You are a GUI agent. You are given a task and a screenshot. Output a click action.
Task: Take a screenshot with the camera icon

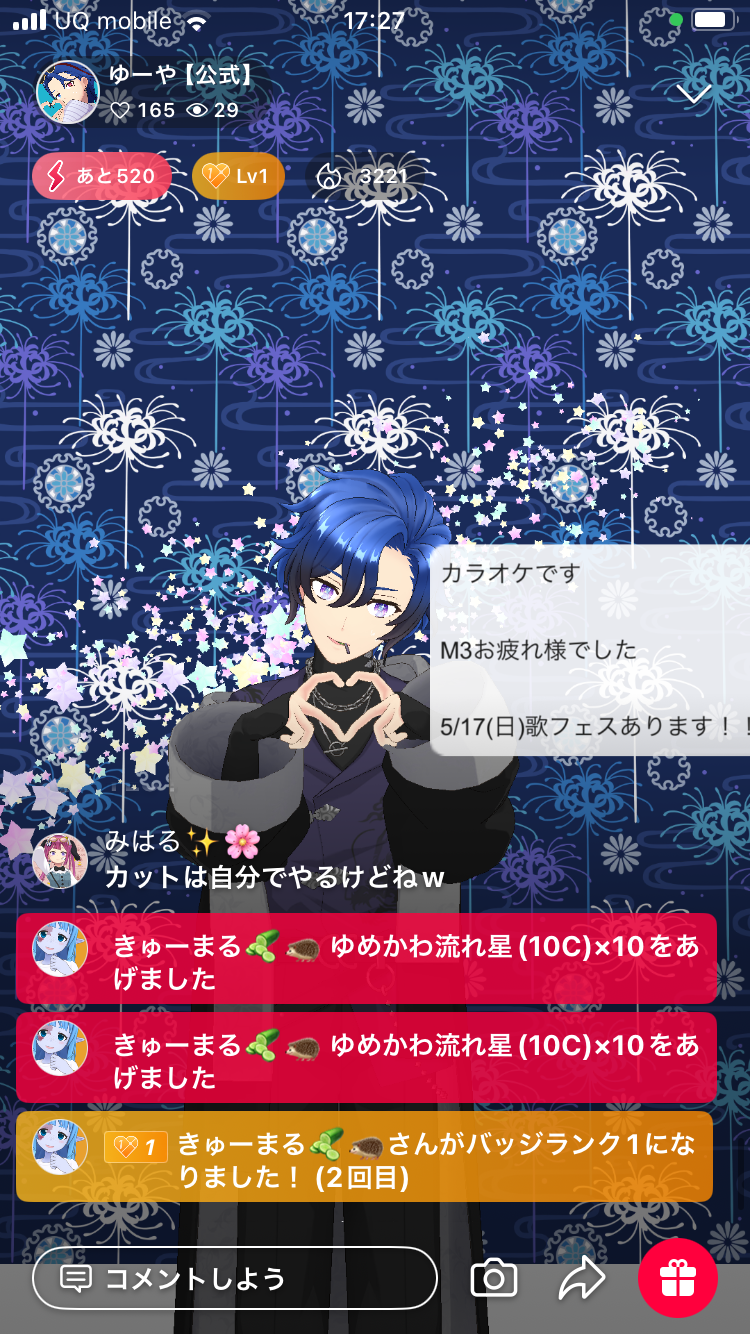click(x=494, y=1278)
